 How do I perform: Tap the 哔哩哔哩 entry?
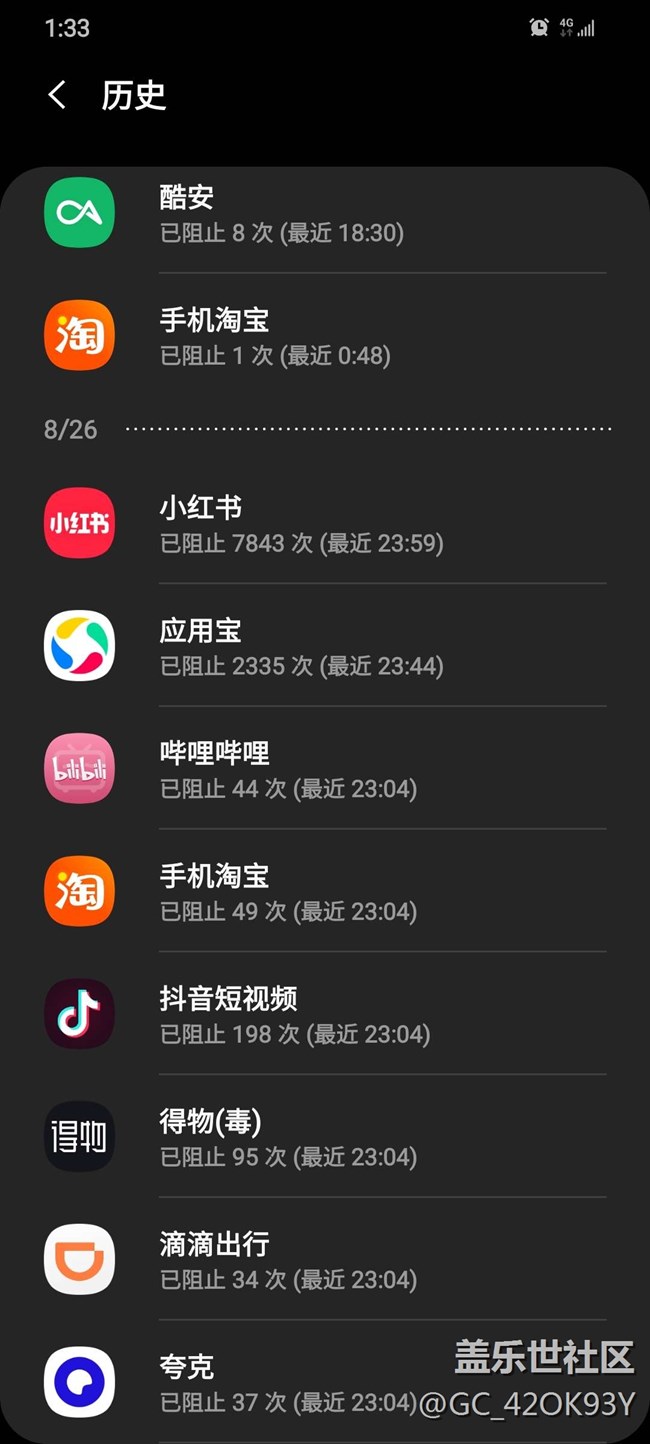pos(325,769)
